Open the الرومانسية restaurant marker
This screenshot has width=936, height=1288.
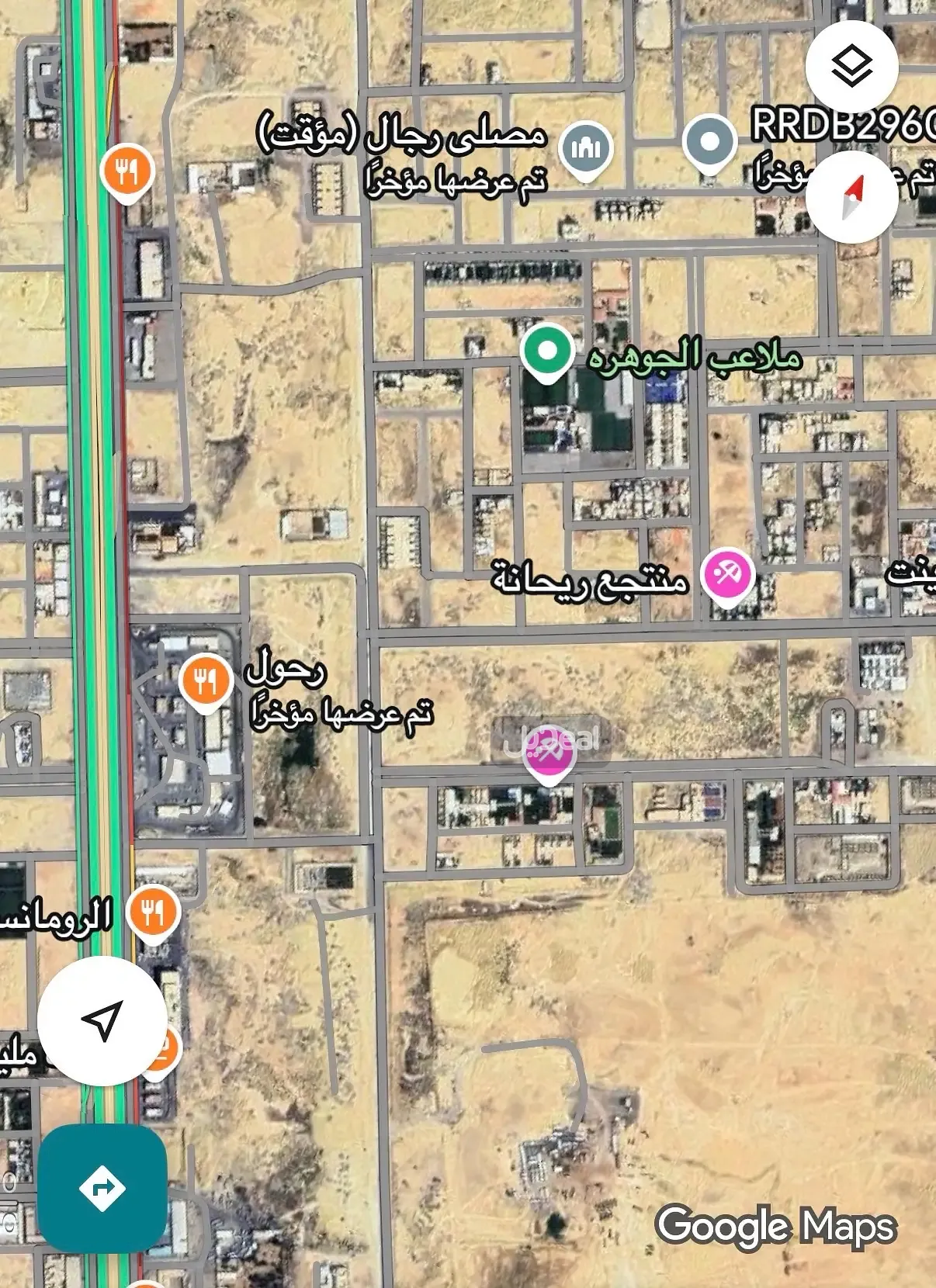[x=154, y=912]
